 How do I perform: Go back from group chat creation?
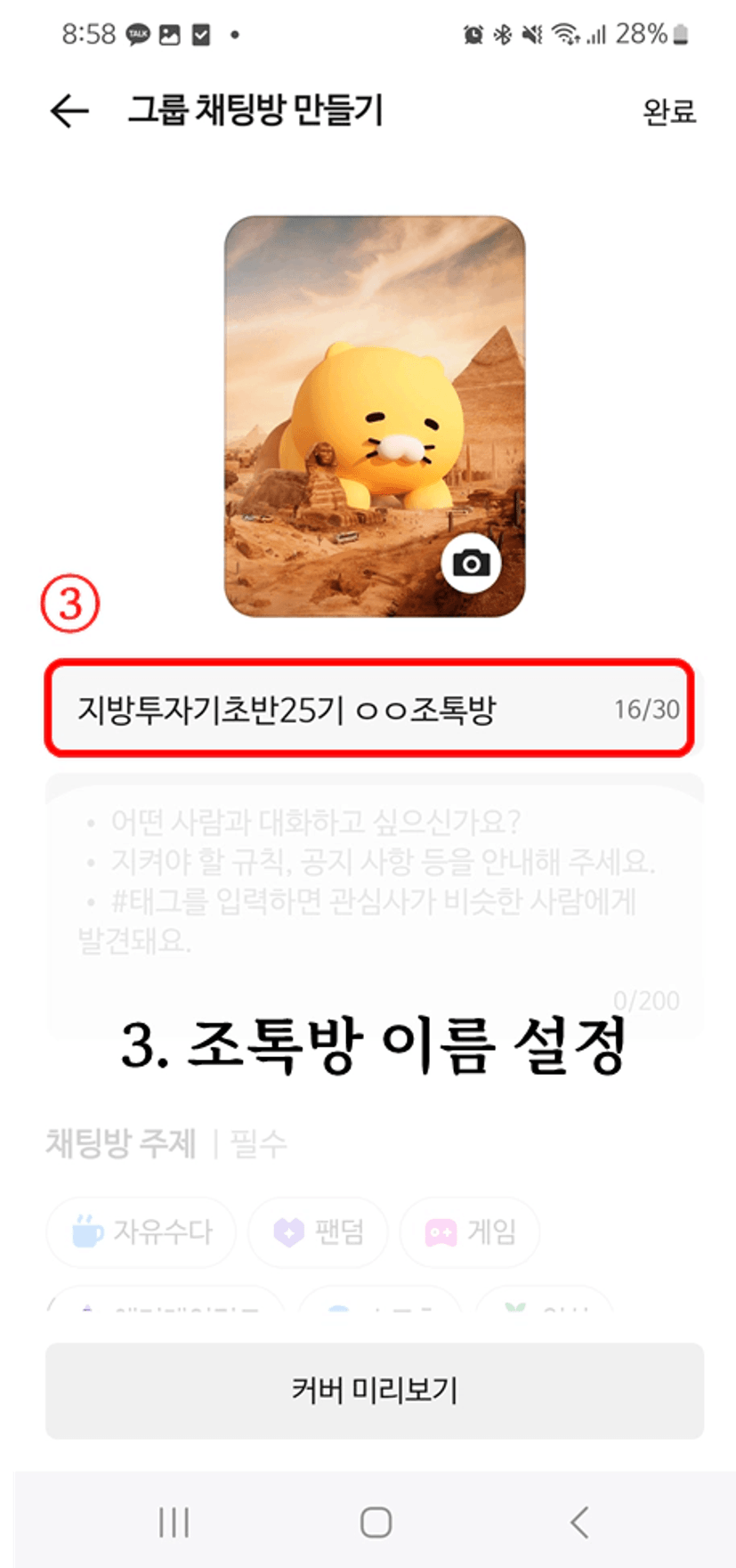[69, 111]
